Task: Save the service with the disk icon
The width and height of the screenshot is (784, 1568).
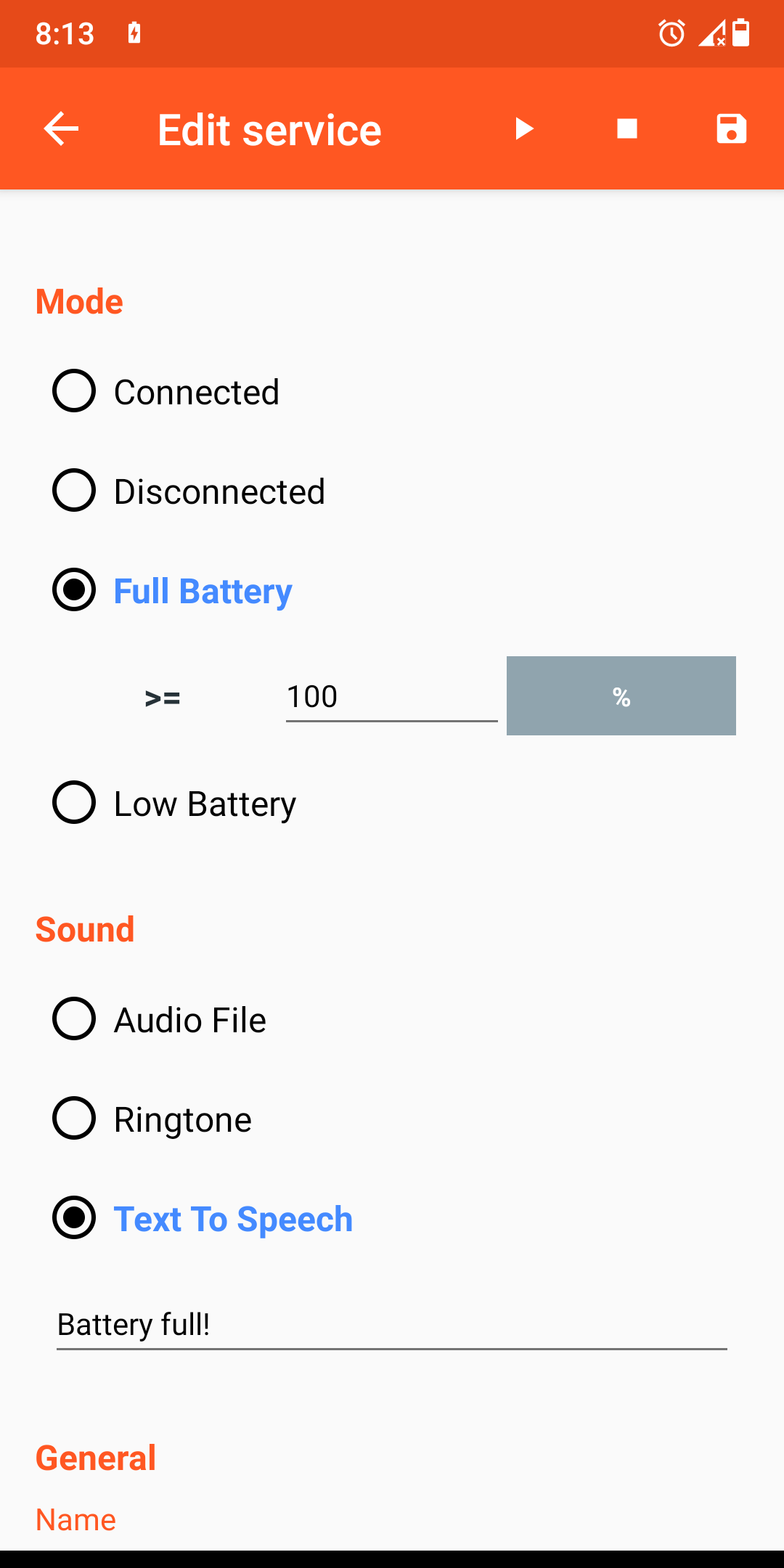Action: 731,129
